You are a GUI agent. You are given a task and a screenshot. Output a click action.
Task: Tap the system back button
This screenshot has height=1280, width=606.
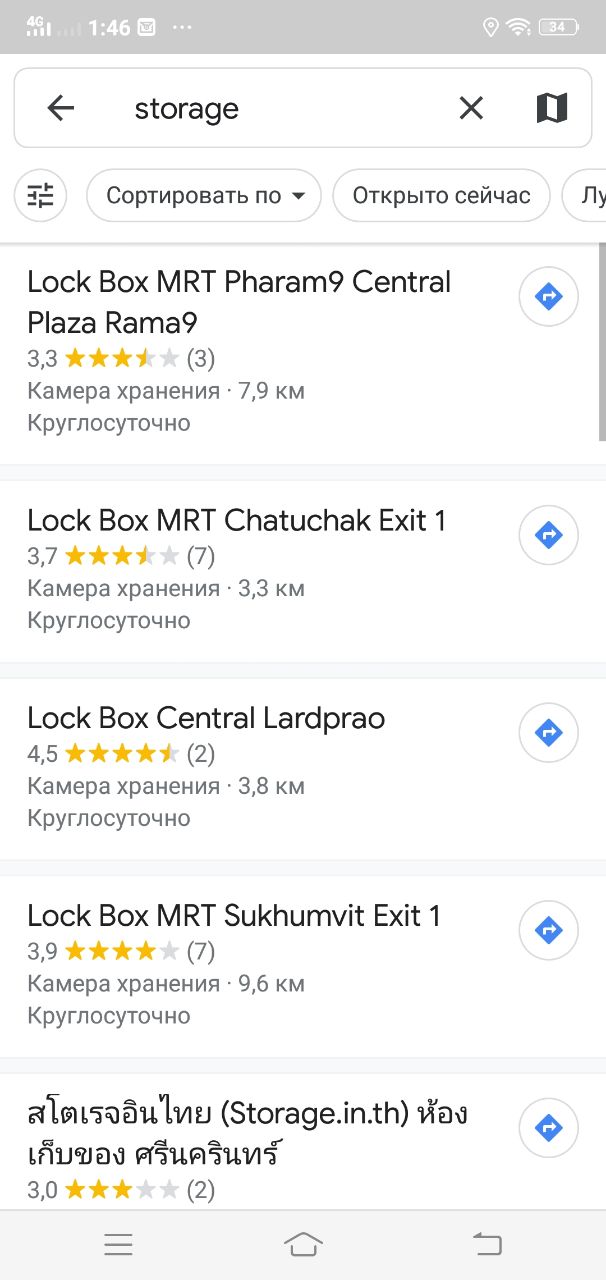point(487,1244)
